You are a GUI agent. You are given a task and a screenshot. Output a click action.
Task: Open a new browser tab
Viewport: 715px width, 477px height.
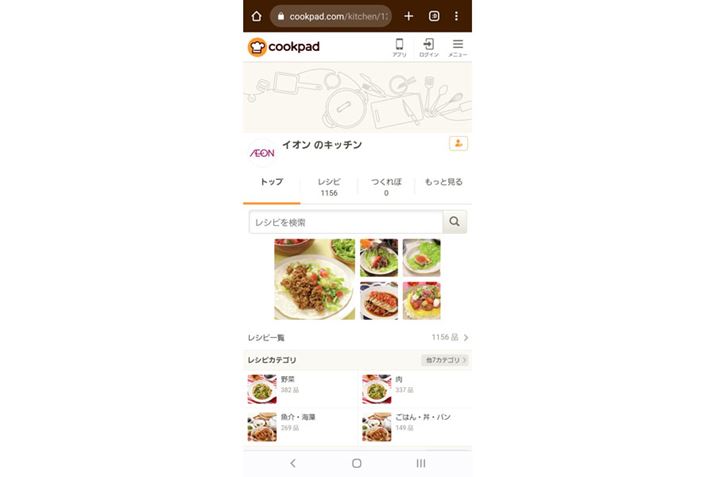point(408,16)
